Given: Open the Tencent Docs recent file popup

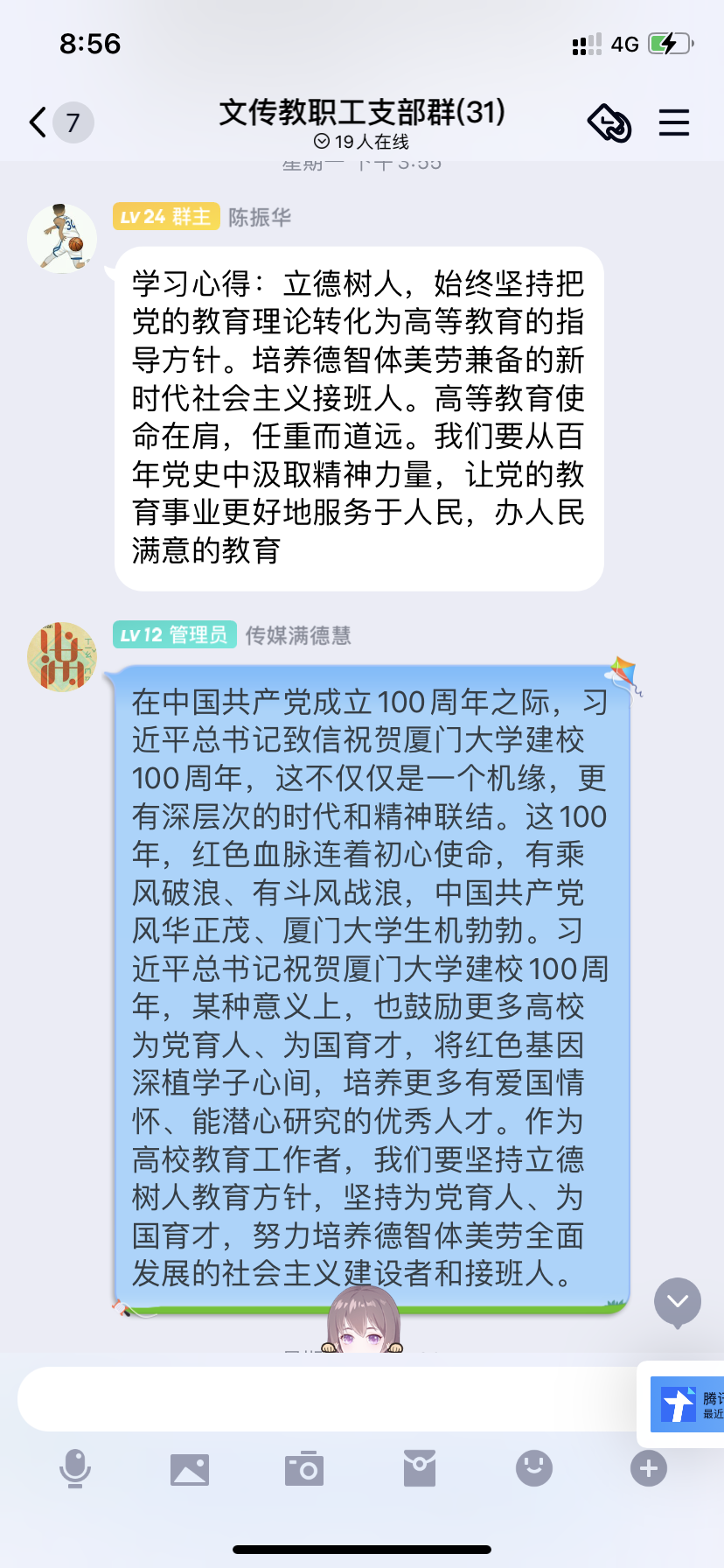Looking at the screenshot, I should coord(687,1404).
